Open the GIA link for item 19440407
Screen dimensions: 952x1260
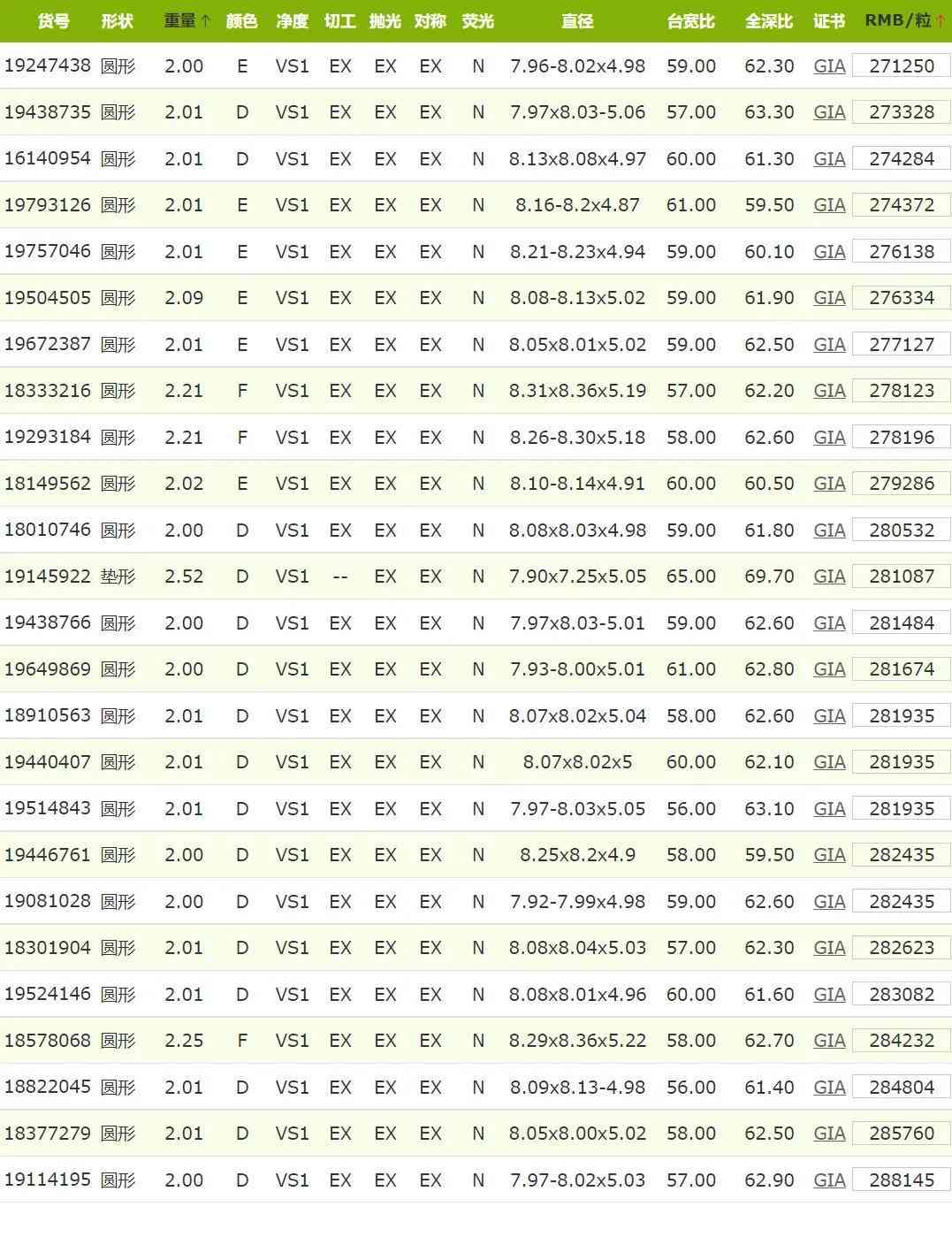(x=829, y=762)
